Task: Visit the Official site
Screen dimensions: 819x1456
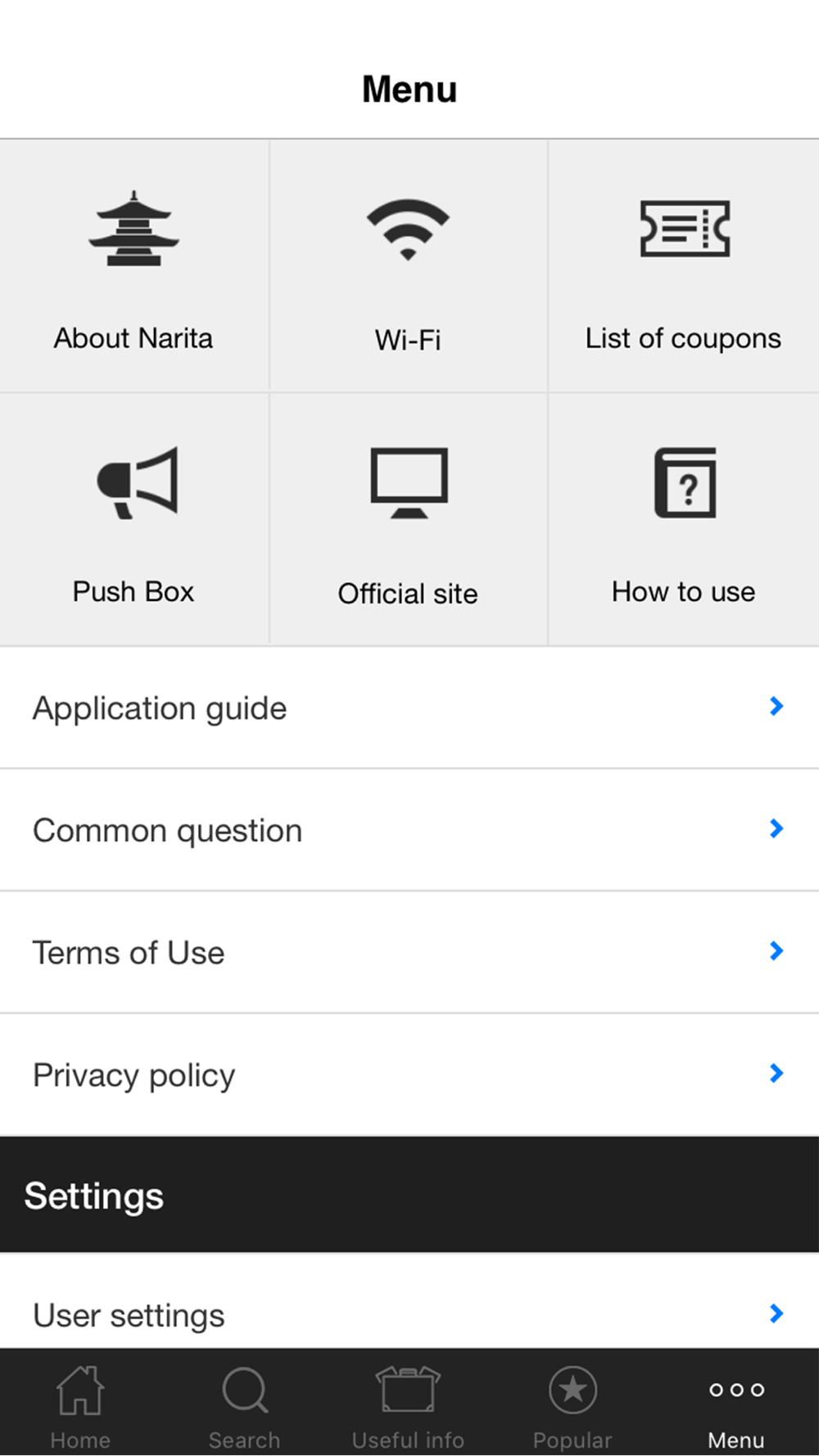Action: coord(409,519)
